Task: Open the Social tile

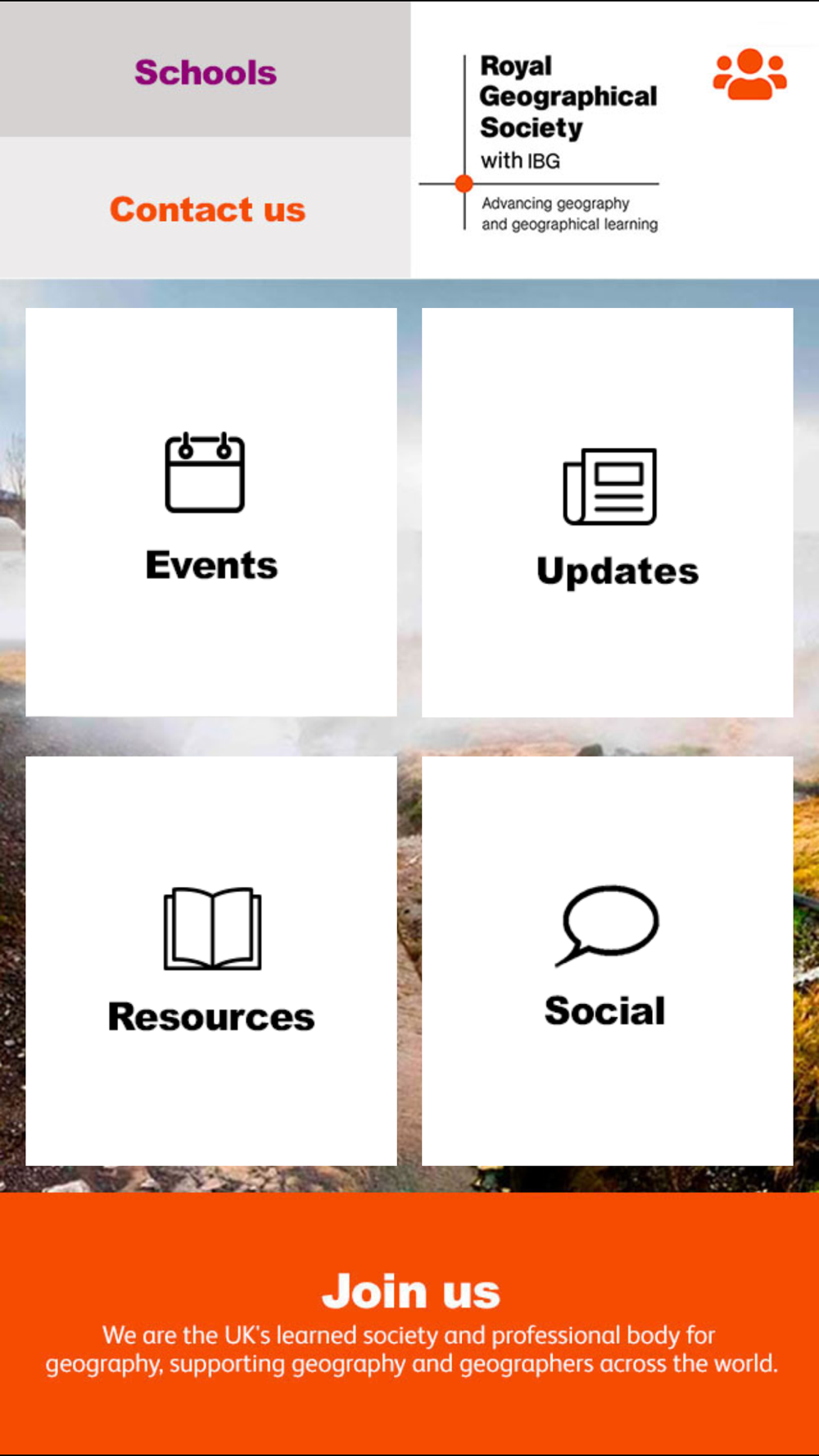Action: pyautogui.click(x=608, y=961)
